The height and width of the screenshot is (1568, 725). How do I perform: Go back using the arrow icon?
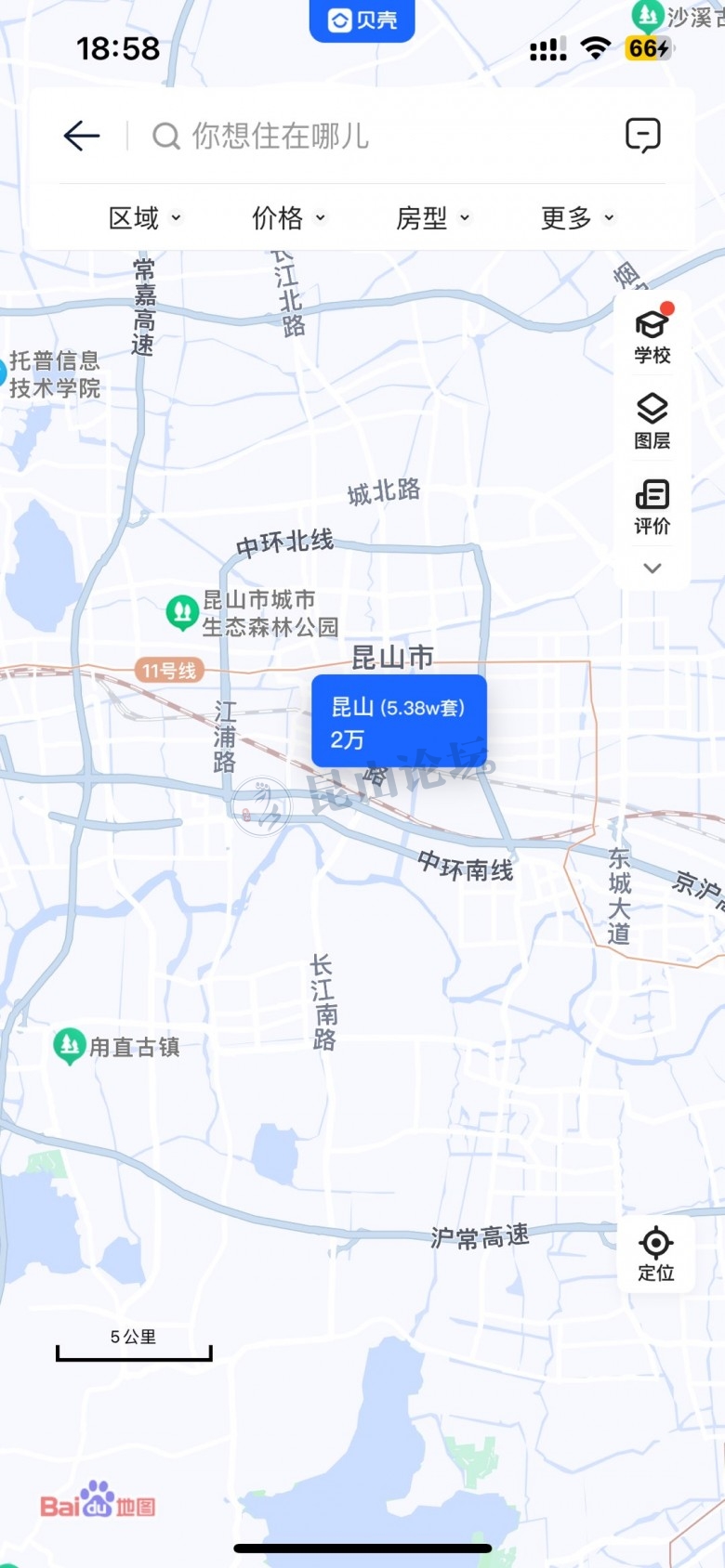click(x=82, y=136)
